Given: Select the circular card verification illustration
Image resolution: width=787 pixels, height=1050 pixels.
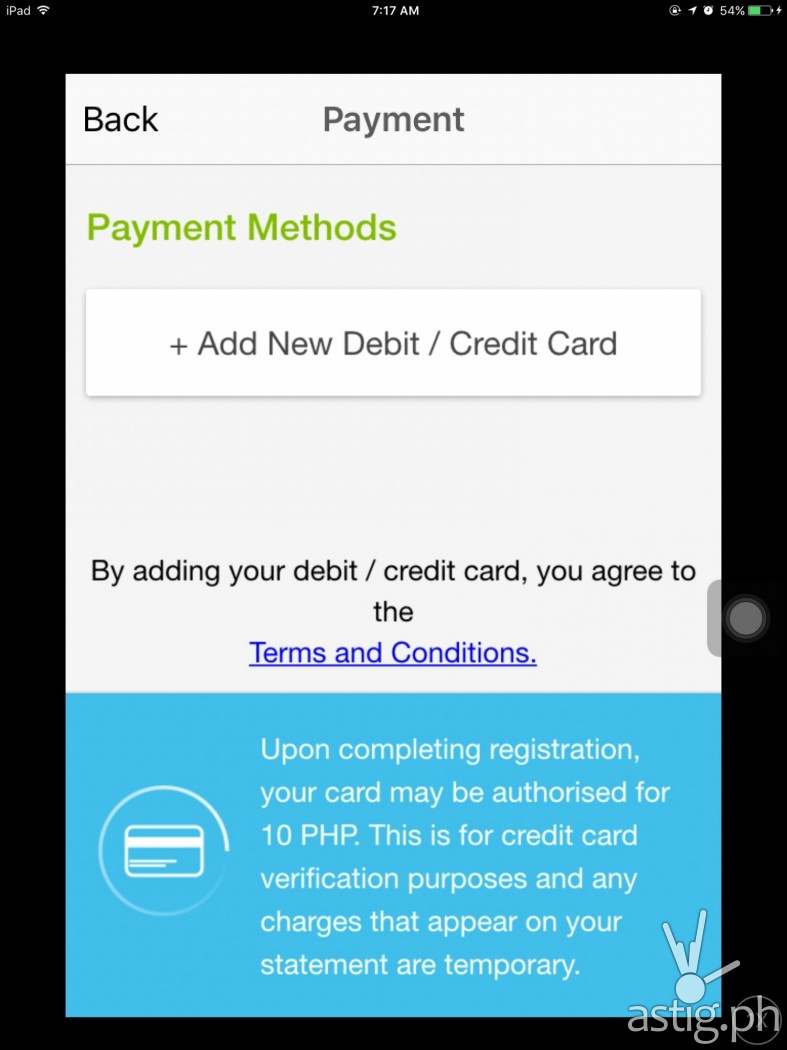Looking at the screenshot, I should pos(163,851).
